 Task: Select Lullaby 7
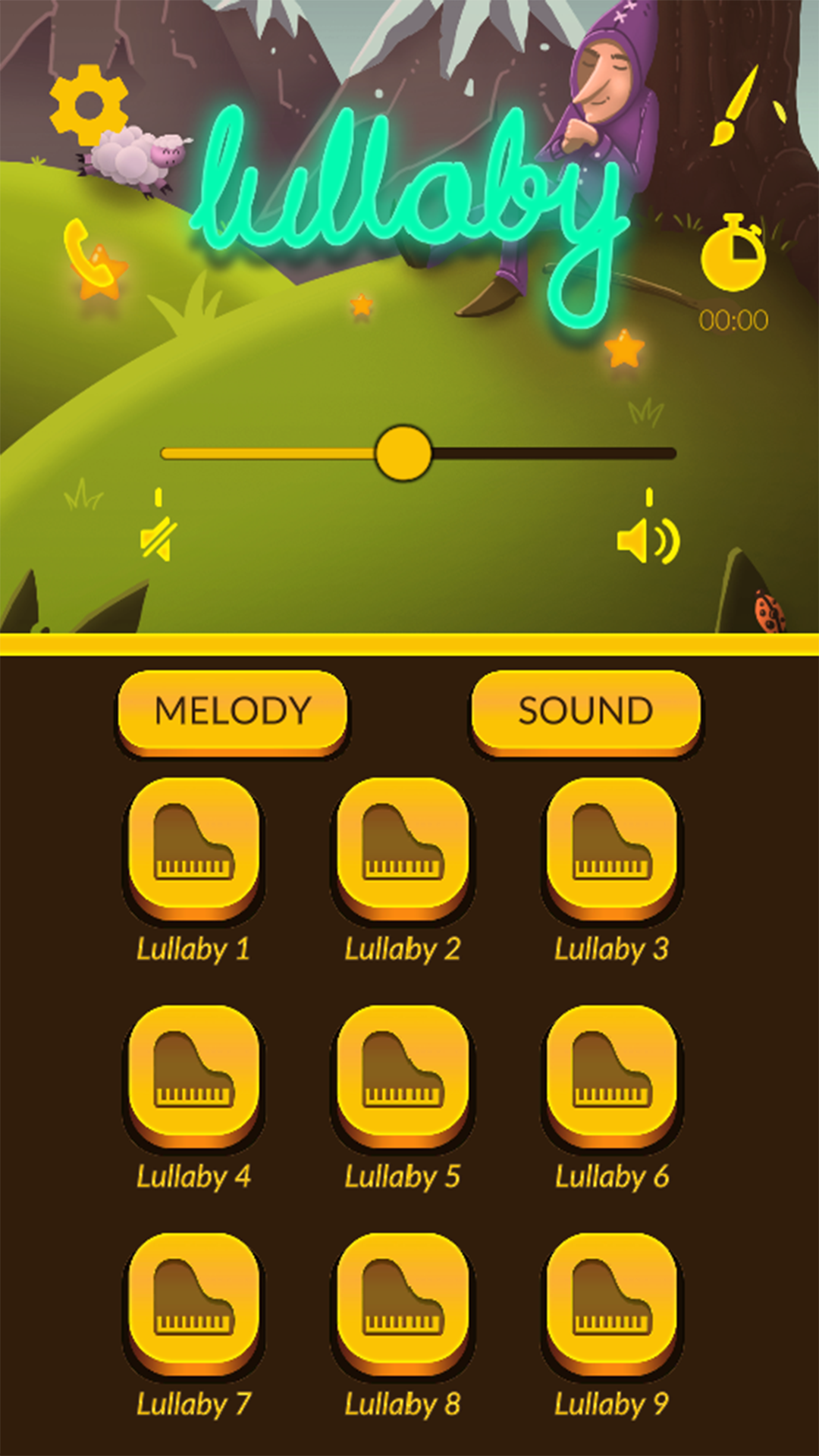[x=194, y=1301]
